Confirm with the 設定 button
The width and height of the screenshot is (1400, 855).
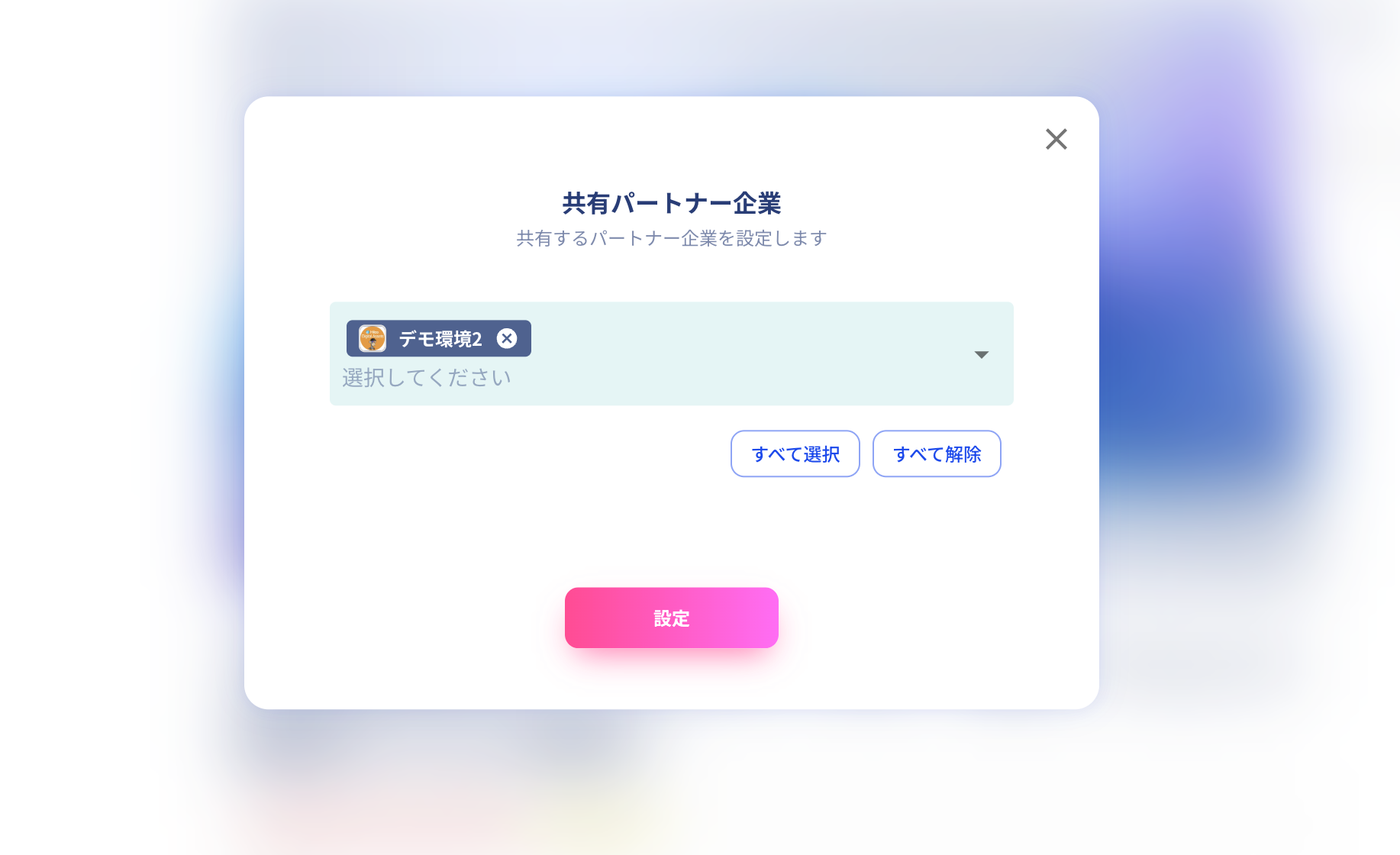pyautogui.click(x=671, y=618)
